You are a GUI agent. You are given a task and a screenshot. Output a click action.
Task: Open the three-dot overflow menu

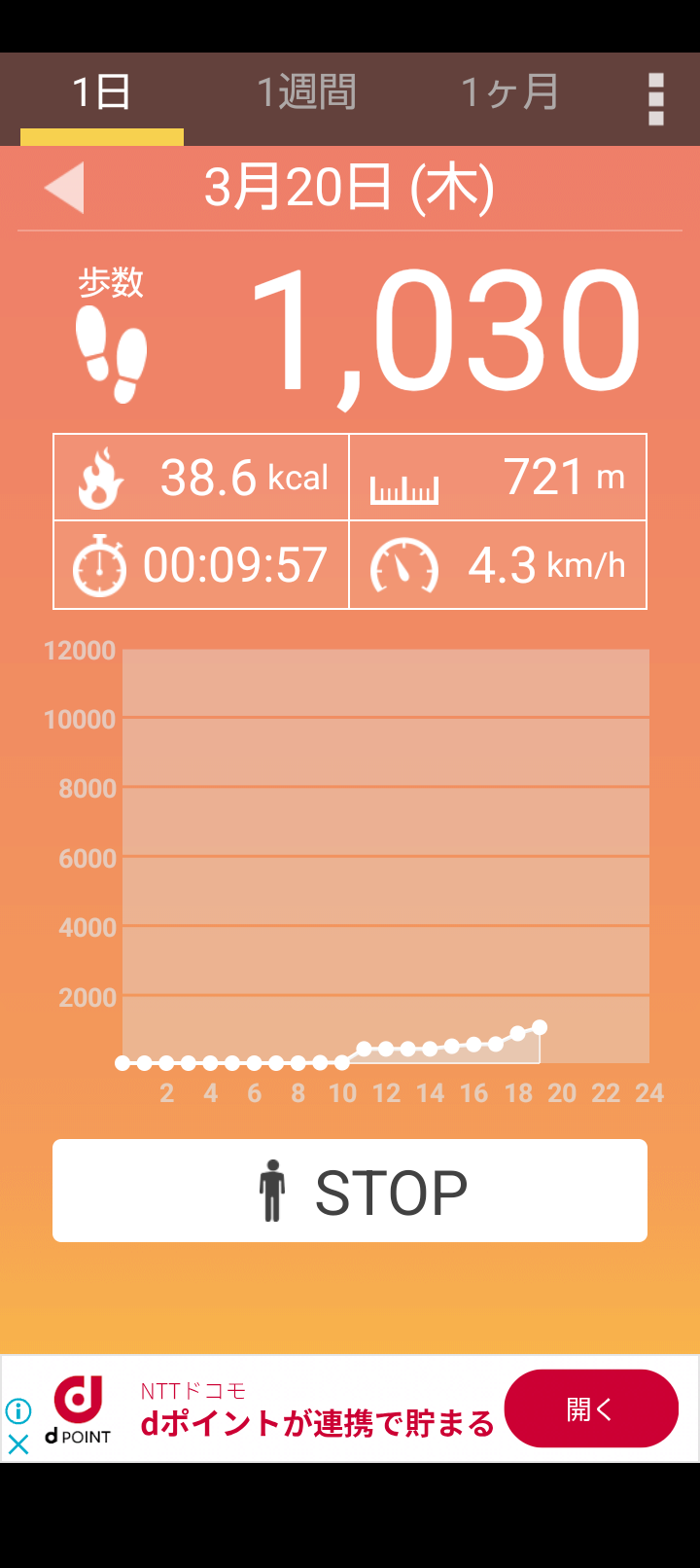[656, 98]
